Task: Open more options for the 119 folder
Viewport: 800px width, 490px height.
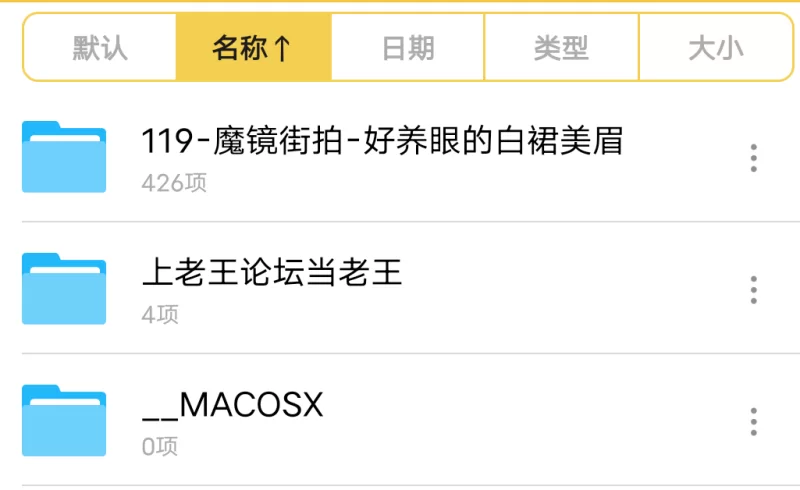Action: click(x=753, y=157)
